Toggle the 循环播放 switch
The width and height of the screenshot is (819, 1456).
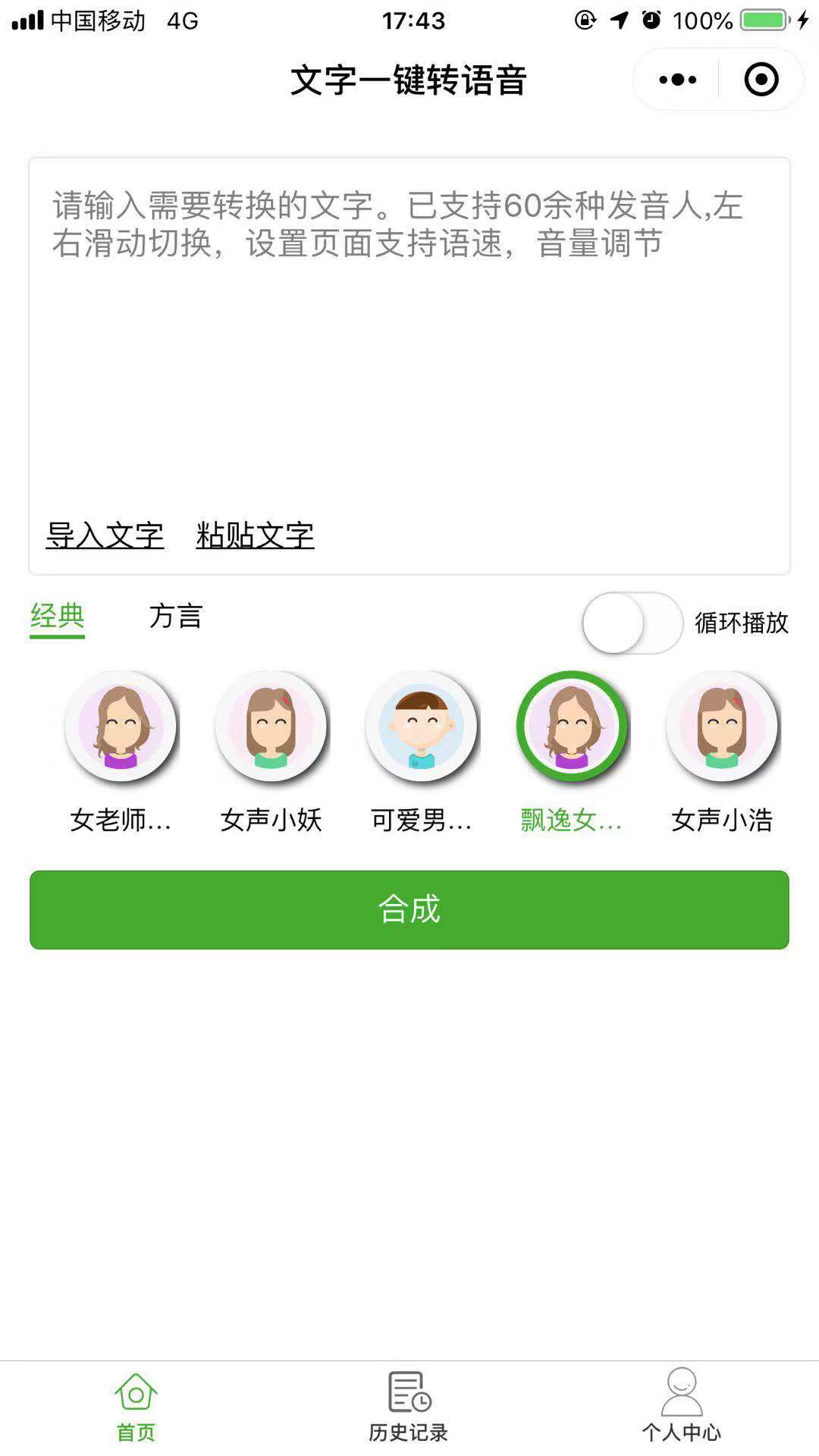pos(632,623)
